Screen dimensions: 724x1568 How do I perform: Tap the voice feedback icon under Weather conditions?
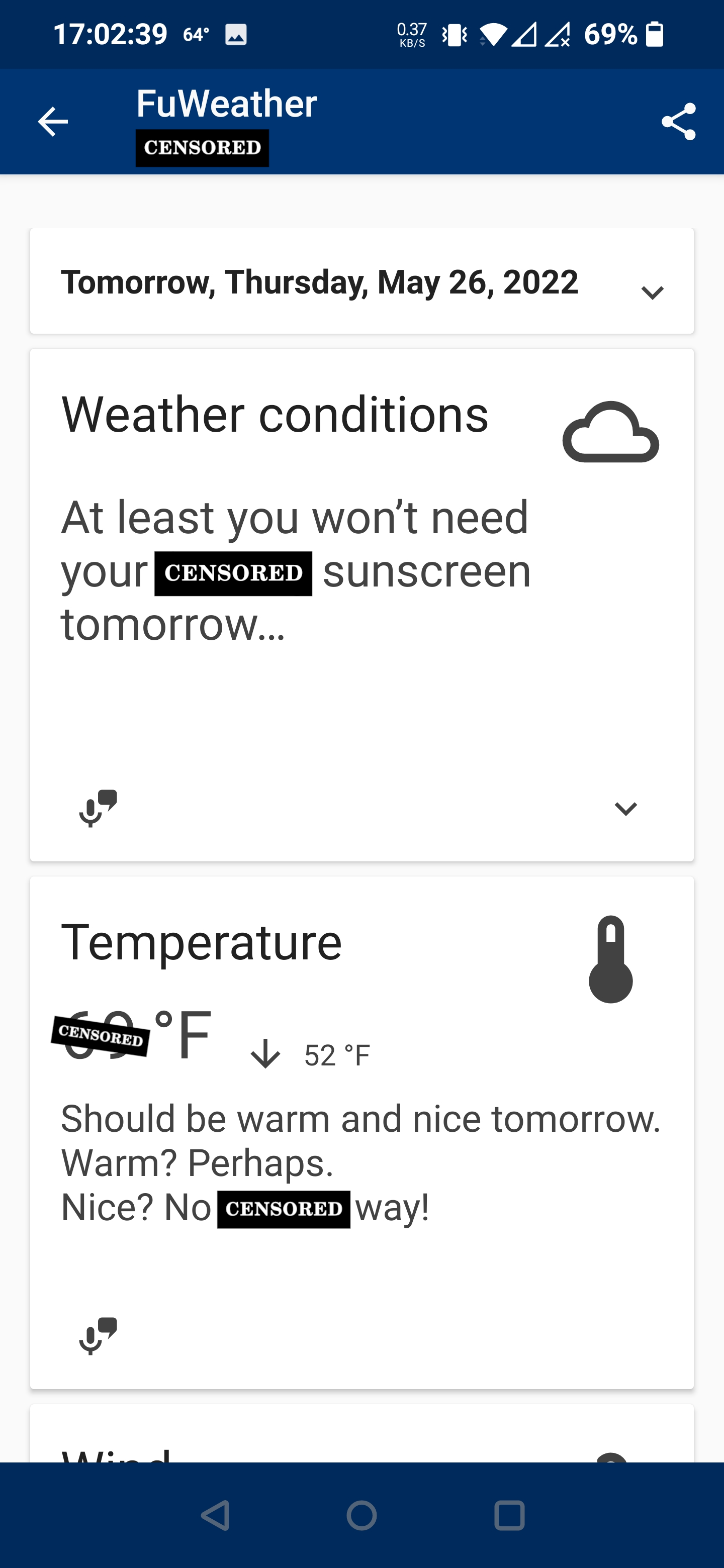98,808
